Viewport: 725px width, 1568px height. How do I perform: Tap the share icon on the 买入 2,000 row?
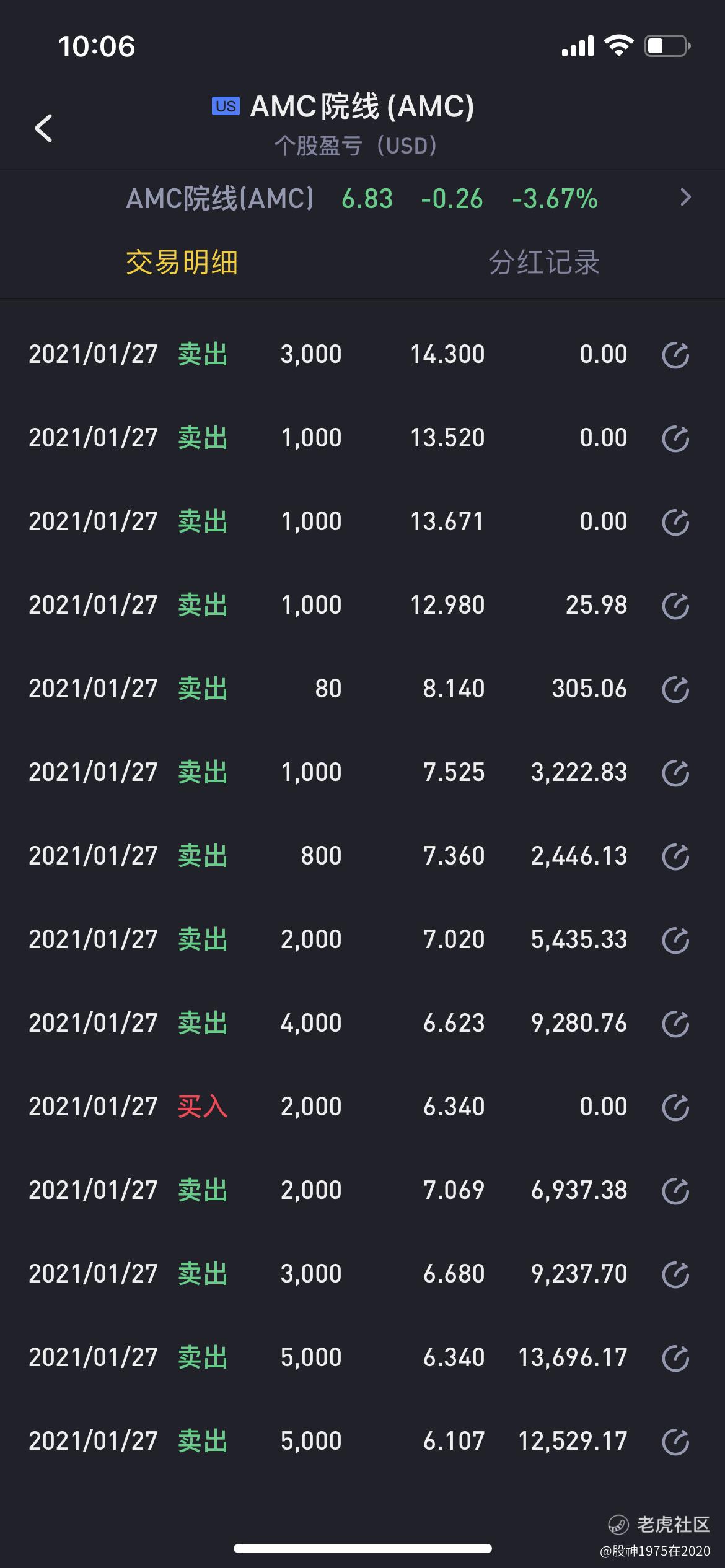coord(675,1107)
